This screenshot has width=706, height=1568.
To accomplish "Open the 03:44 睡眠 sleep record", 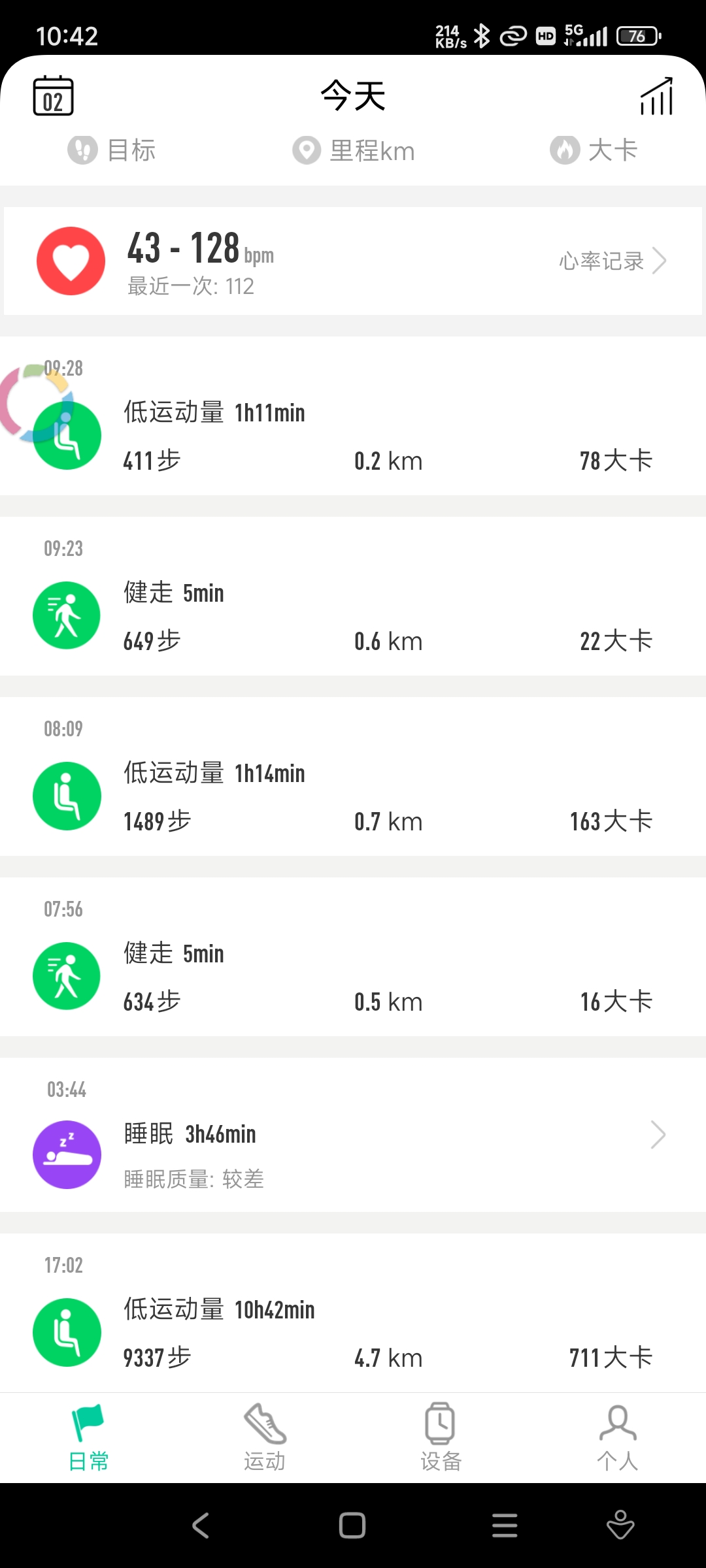I will tap(353, 1135).
